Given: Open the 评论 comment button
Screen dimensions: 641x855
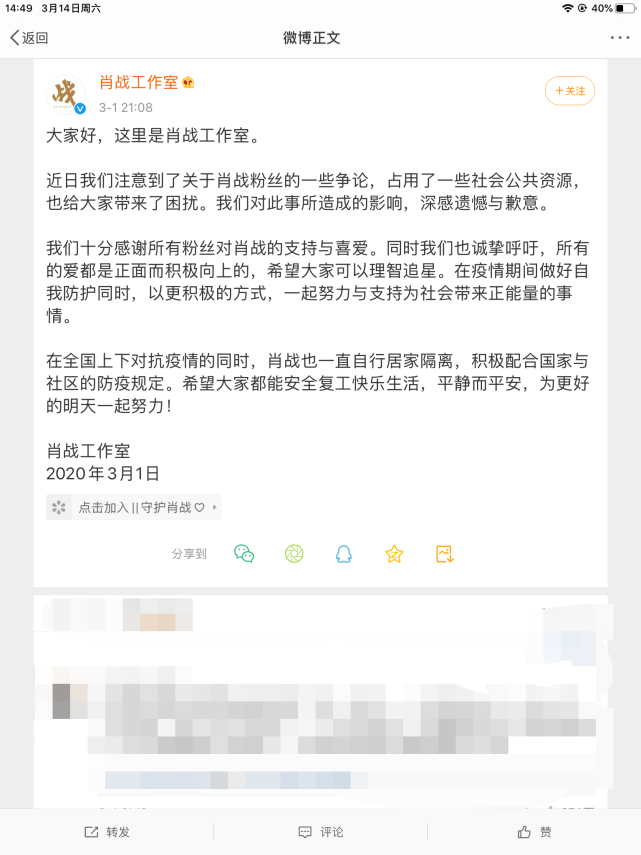Looking at the screenshot, I should tap(320, 832).
